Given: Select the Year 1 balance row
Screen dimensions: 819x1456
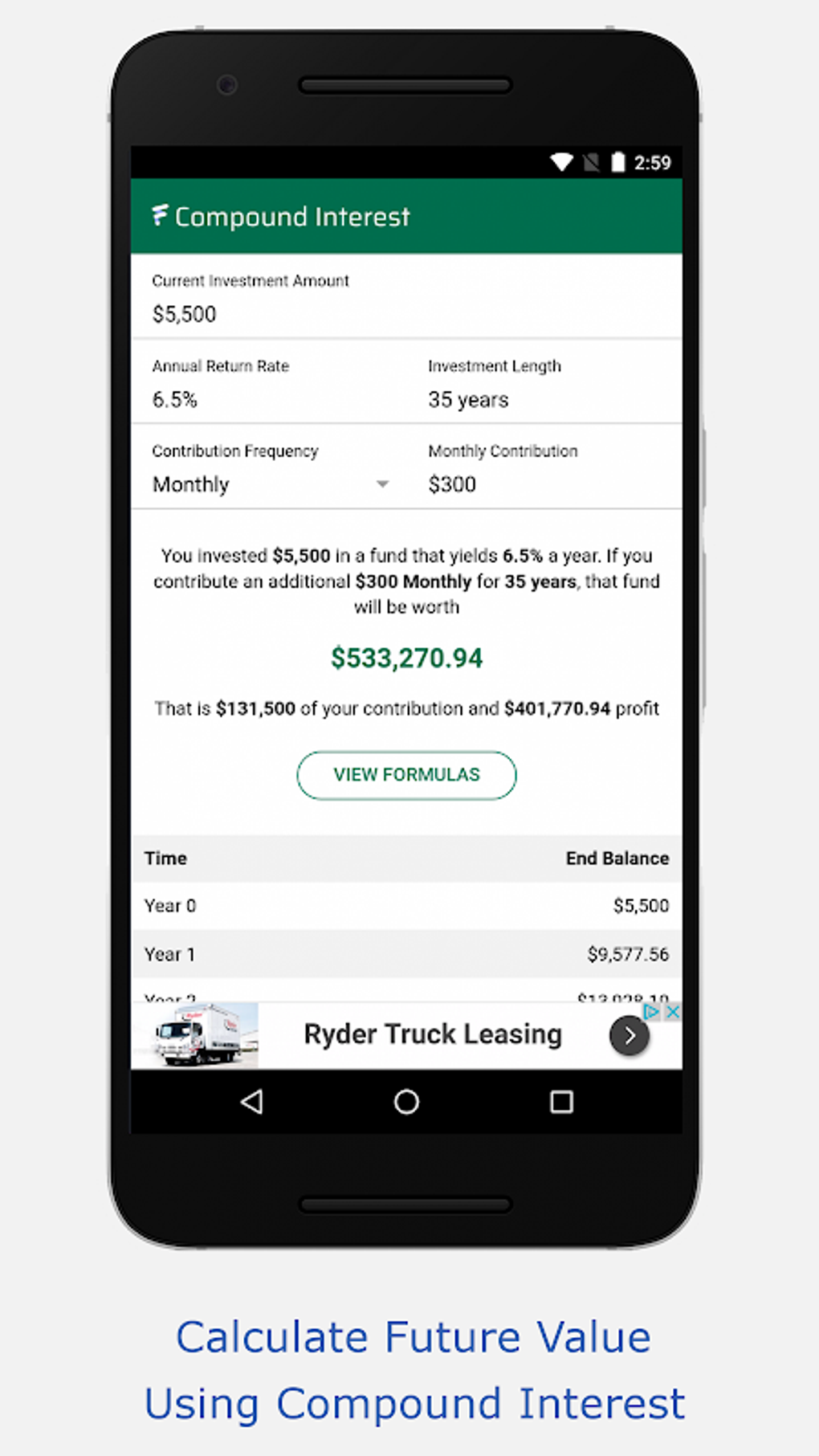Looking at the screenshot, I should click(x=405, y=954).
